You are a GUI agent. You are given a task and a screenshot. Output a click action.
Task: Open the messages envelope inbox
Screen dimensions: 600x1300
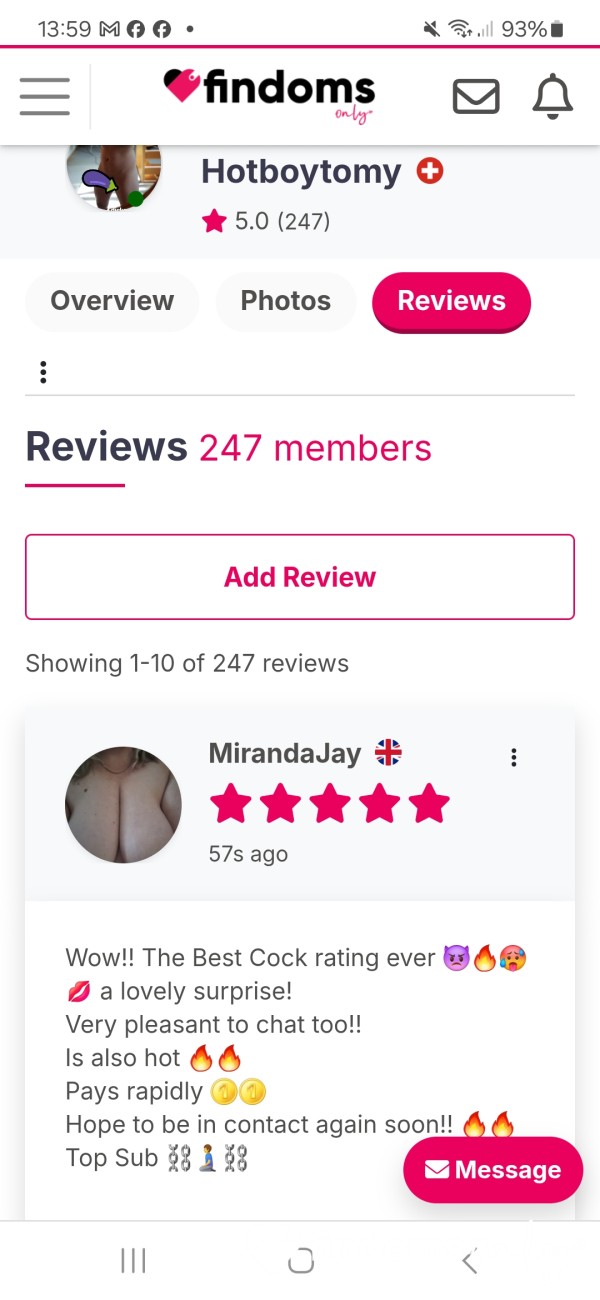pyautogui.click(x=476, y=97)
